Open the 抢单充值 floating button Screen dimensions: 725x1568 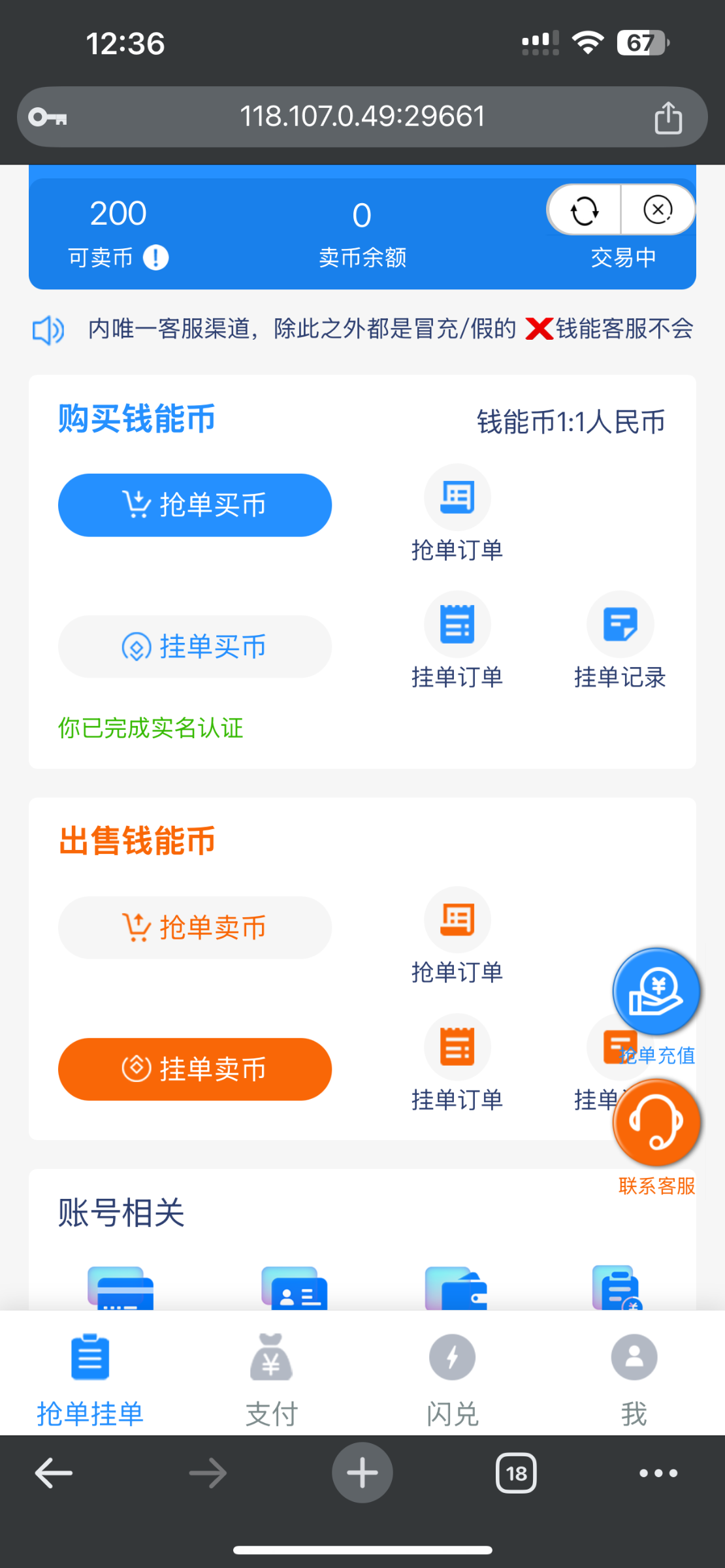656,993
